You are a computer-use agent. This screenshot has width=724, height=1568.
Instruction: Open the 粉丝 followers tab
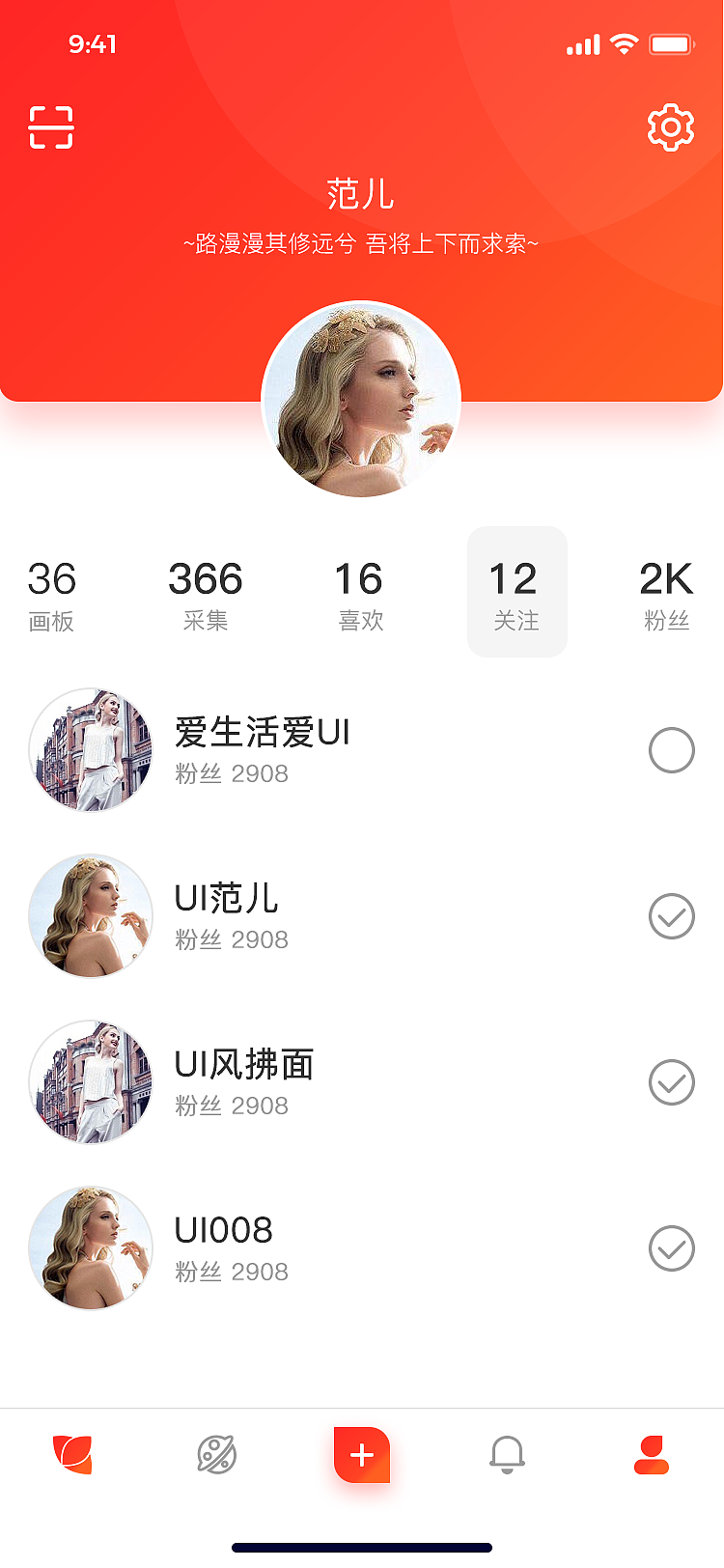[666, 592]
